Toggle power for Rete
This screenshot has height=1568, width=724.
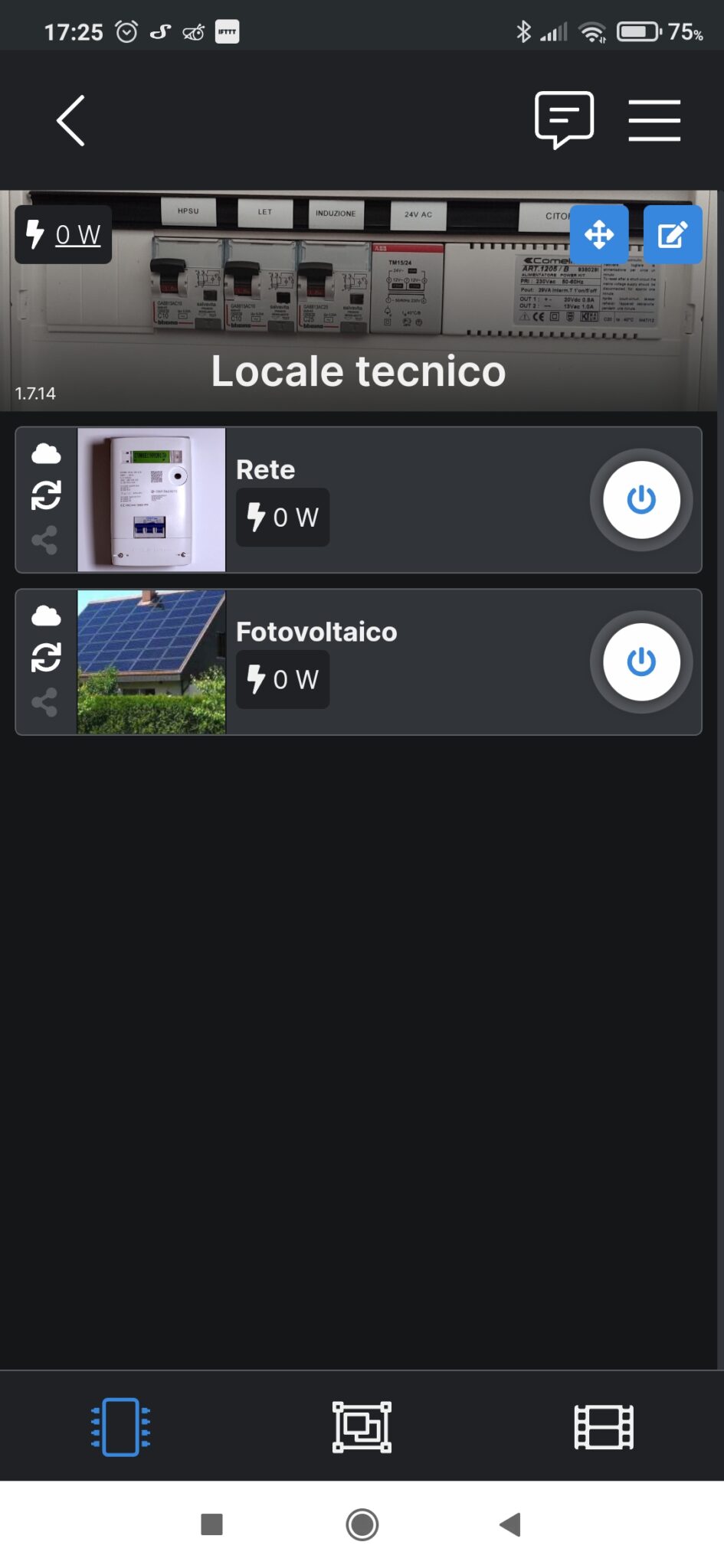[640, 500]
